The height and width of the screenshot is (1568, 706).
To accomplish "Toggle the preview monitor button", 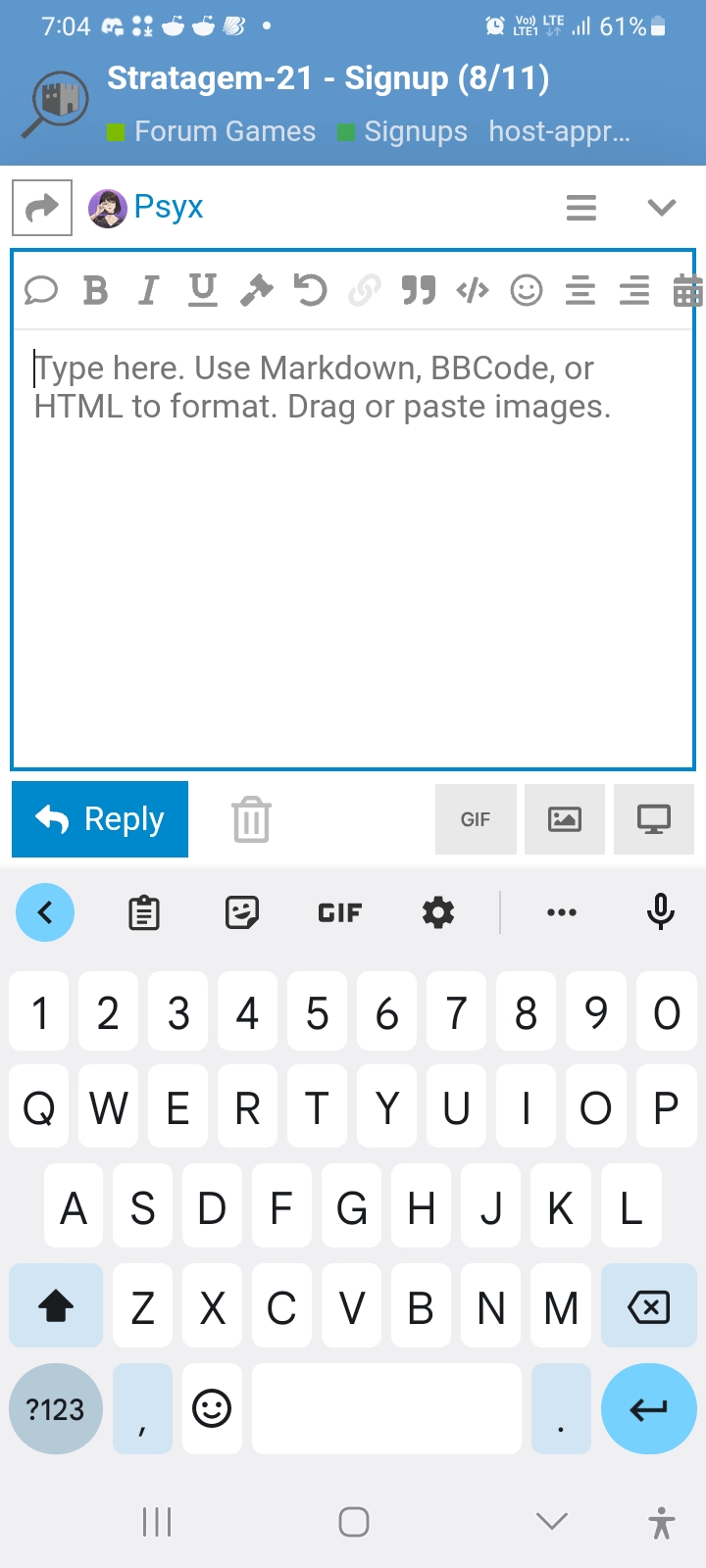I will coord(654,819).
